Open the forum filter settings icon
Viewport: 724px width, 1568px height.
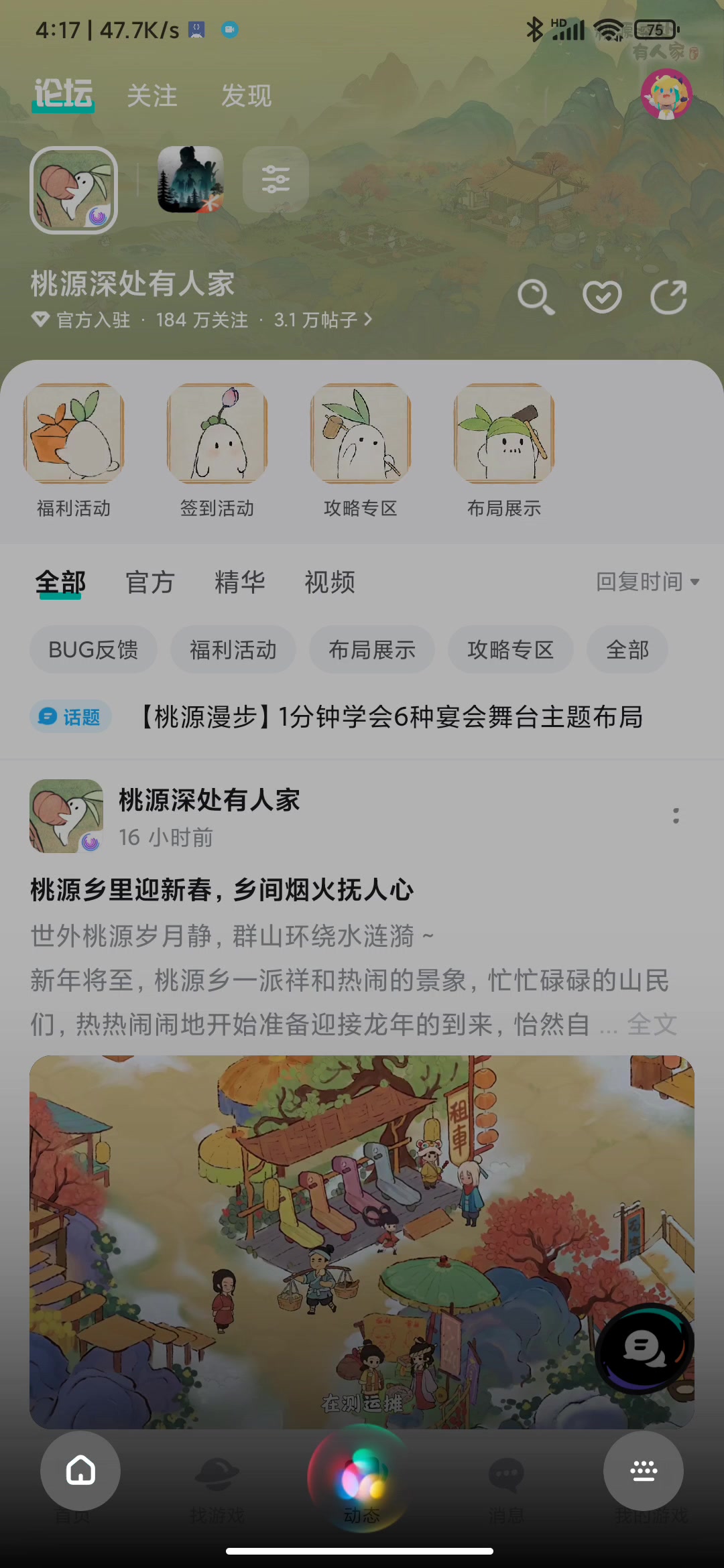click(276, 180)
